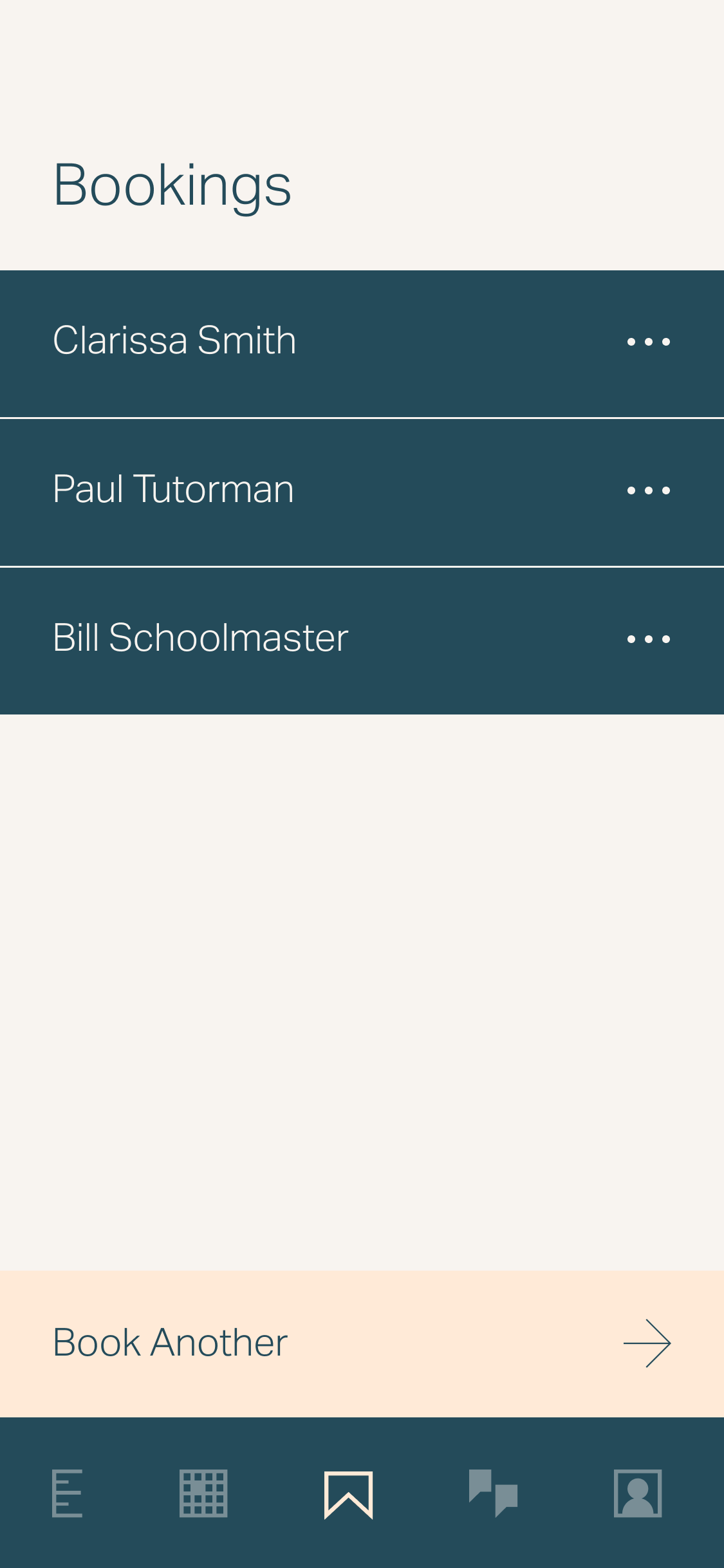Open Clarissa Smith's booking options menu
The height and width of the screenshot is (1568, 724).
(x=649, y=342)
